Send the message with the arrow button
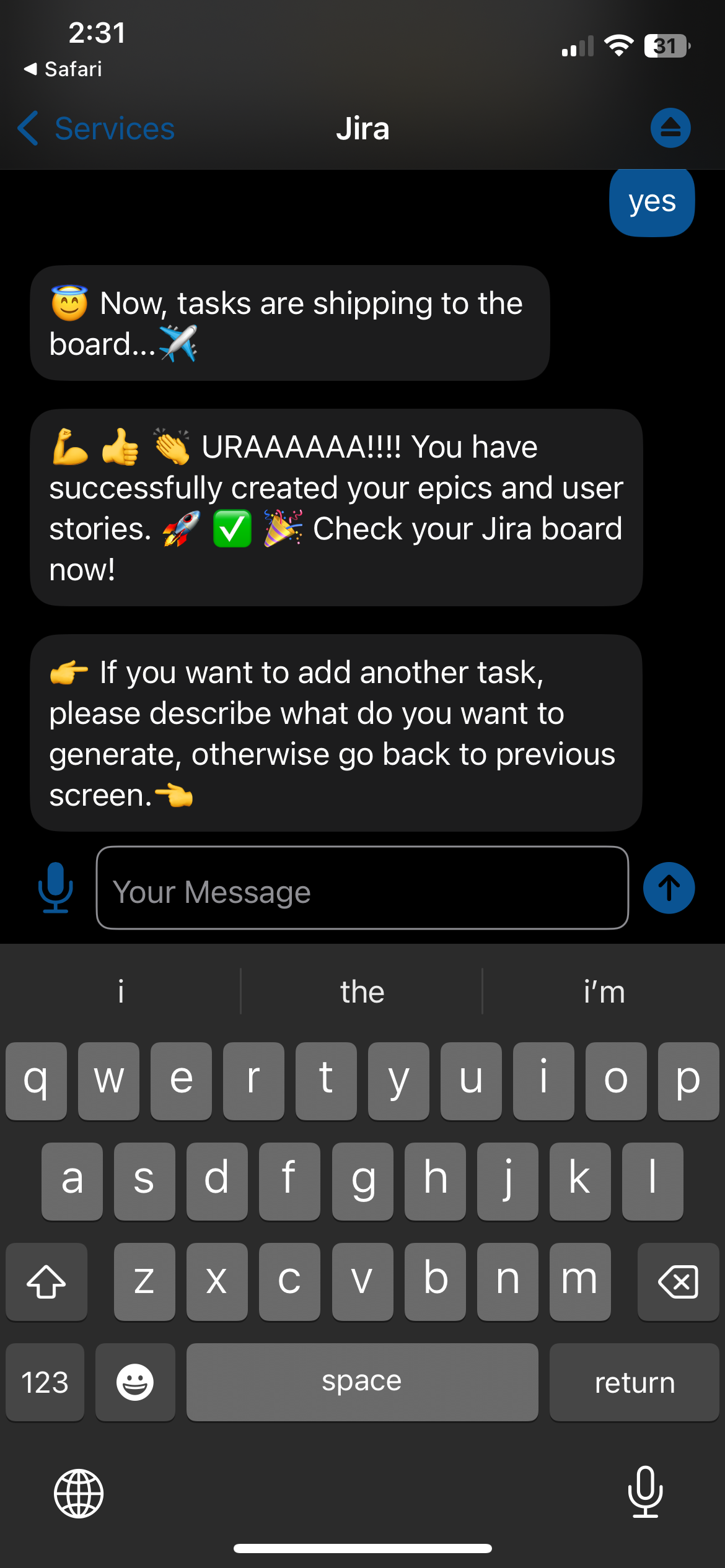725x1568 pixels. click(x=669, y=888)
